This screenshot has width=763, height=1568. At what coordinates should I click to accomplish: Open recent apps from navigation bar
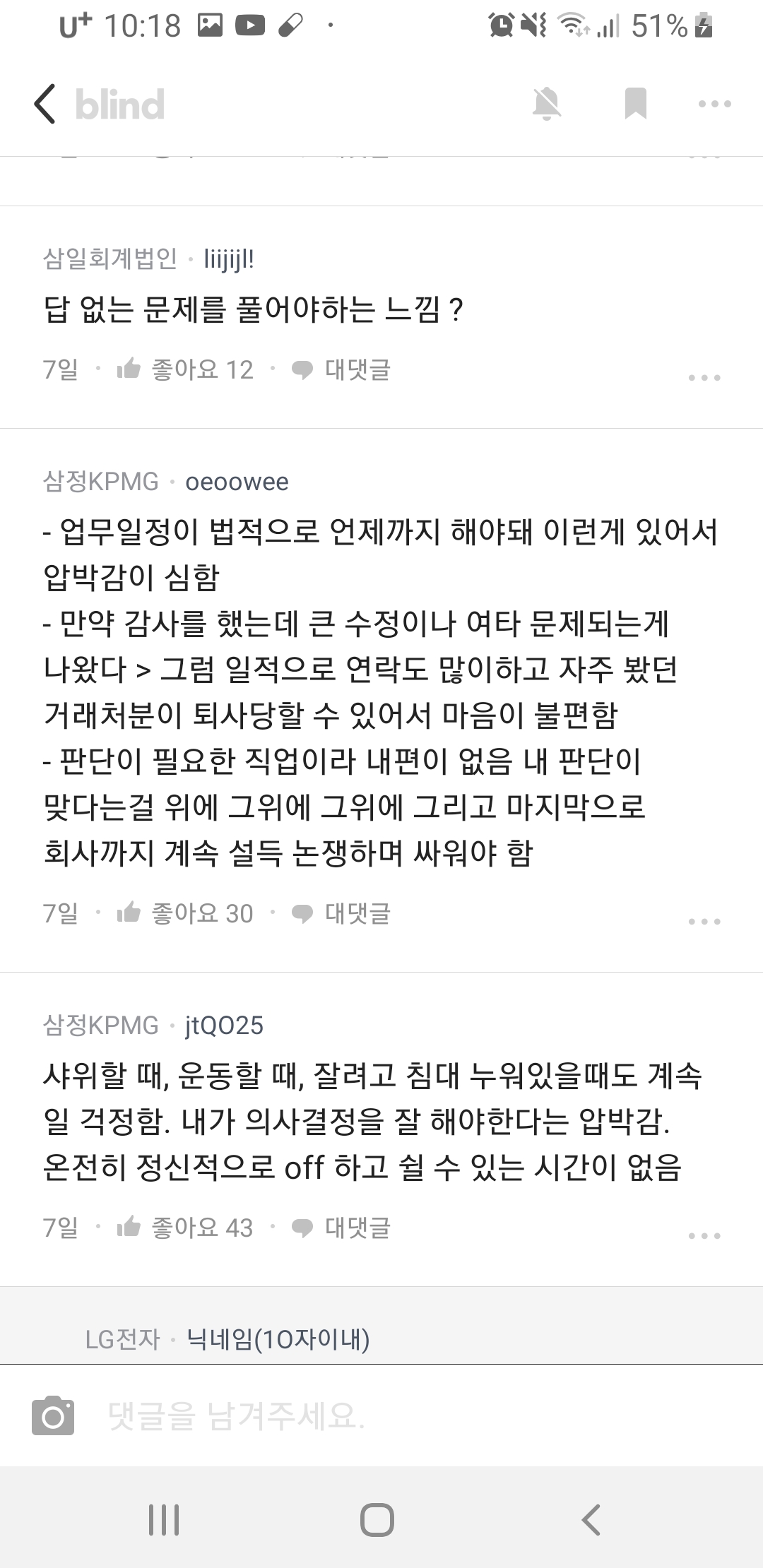[164, 1519]
